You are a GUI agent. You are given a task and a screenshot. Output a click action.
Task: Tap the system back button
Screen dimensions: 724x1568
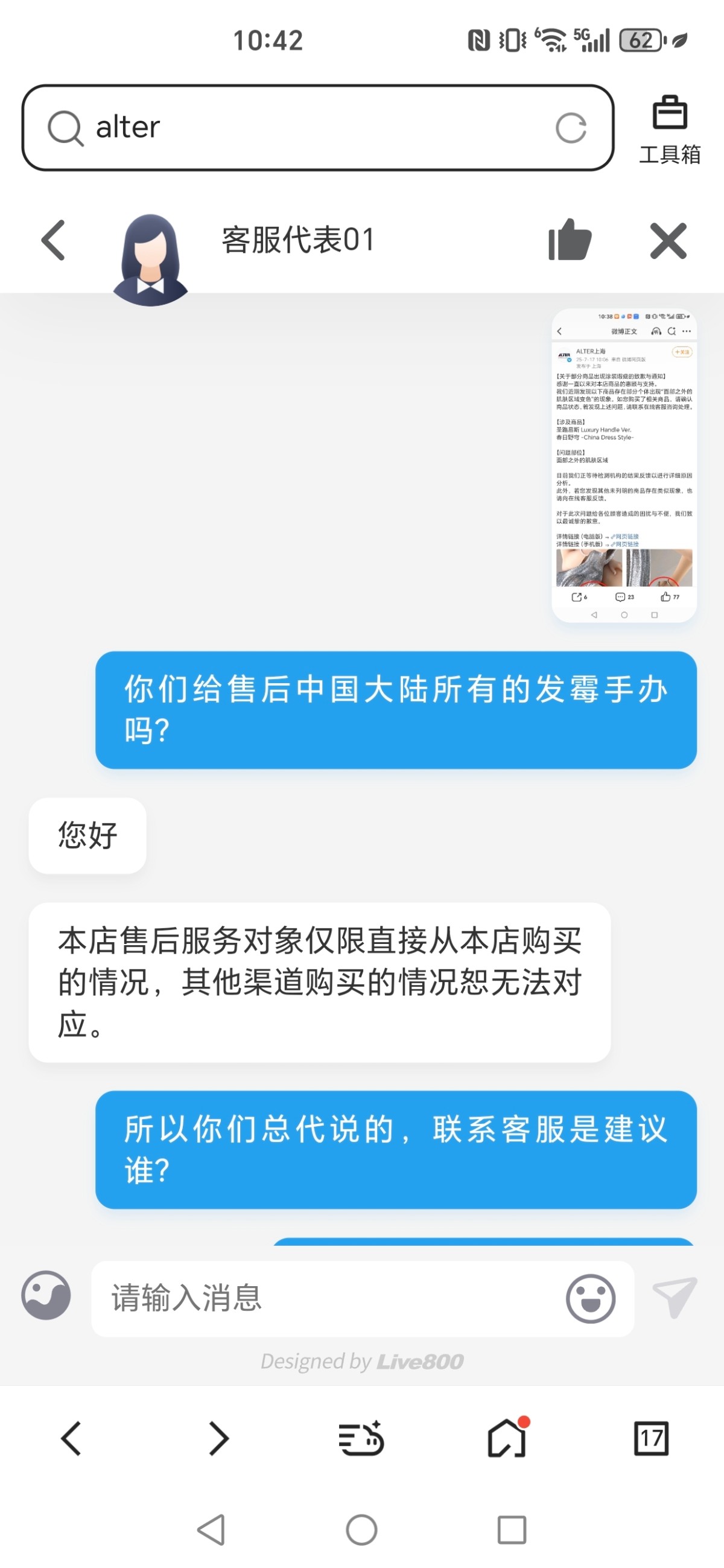[212, 1529]
